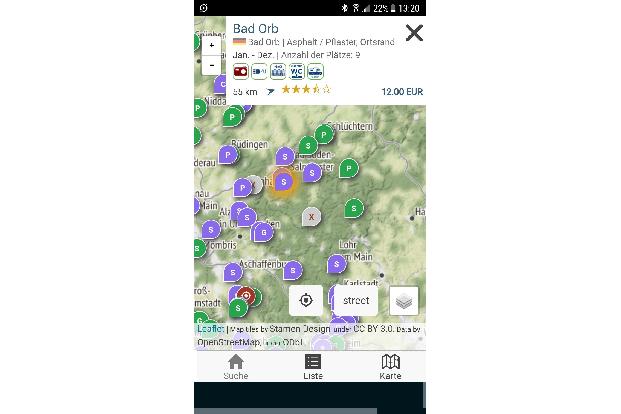Viewport: 621px width, 414px height.
Task: Select the S marker near Lohr
Action: click(x=337, y=263)
